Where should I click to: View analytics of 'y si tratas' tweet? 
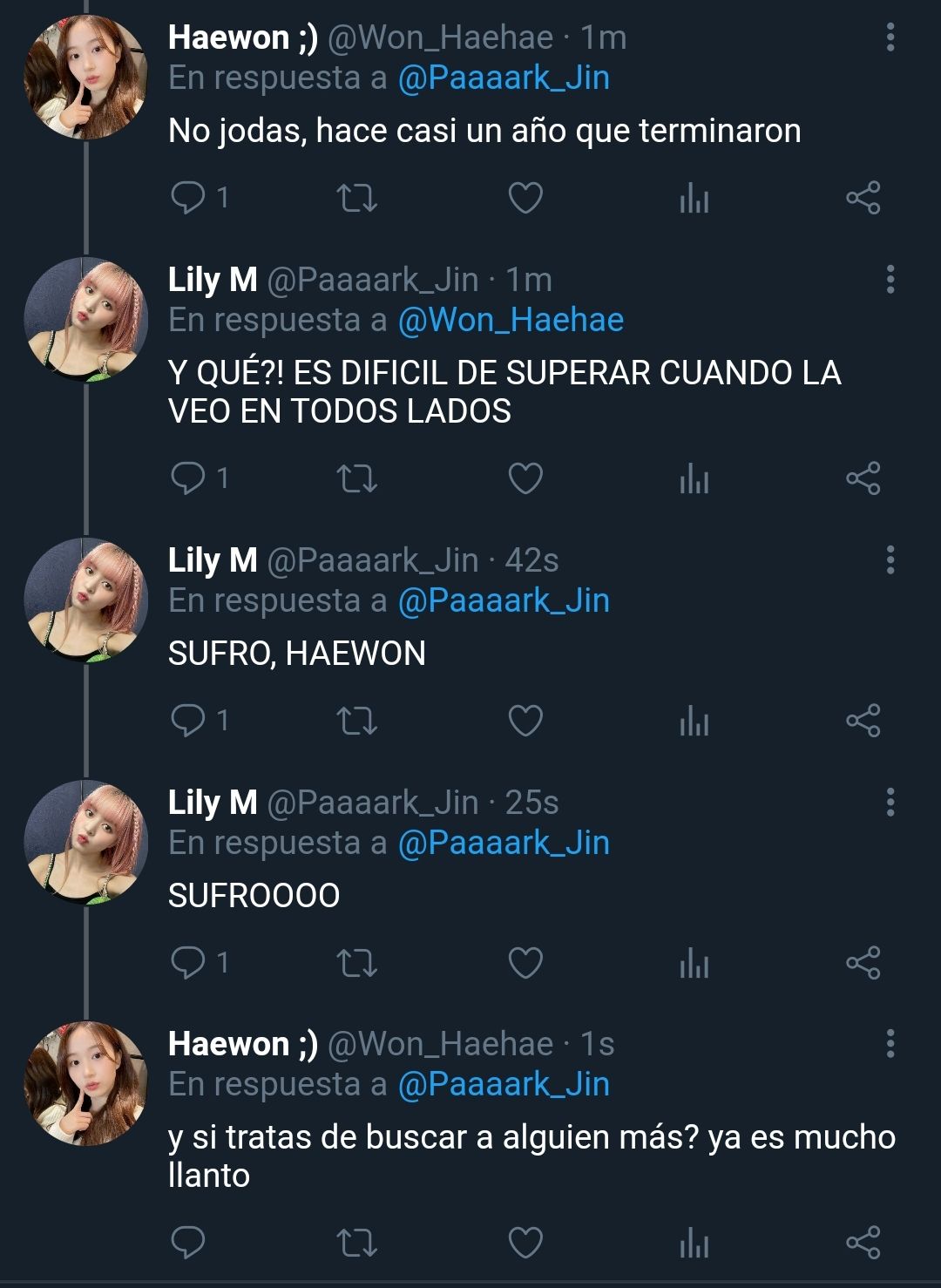click(694, 1243)
